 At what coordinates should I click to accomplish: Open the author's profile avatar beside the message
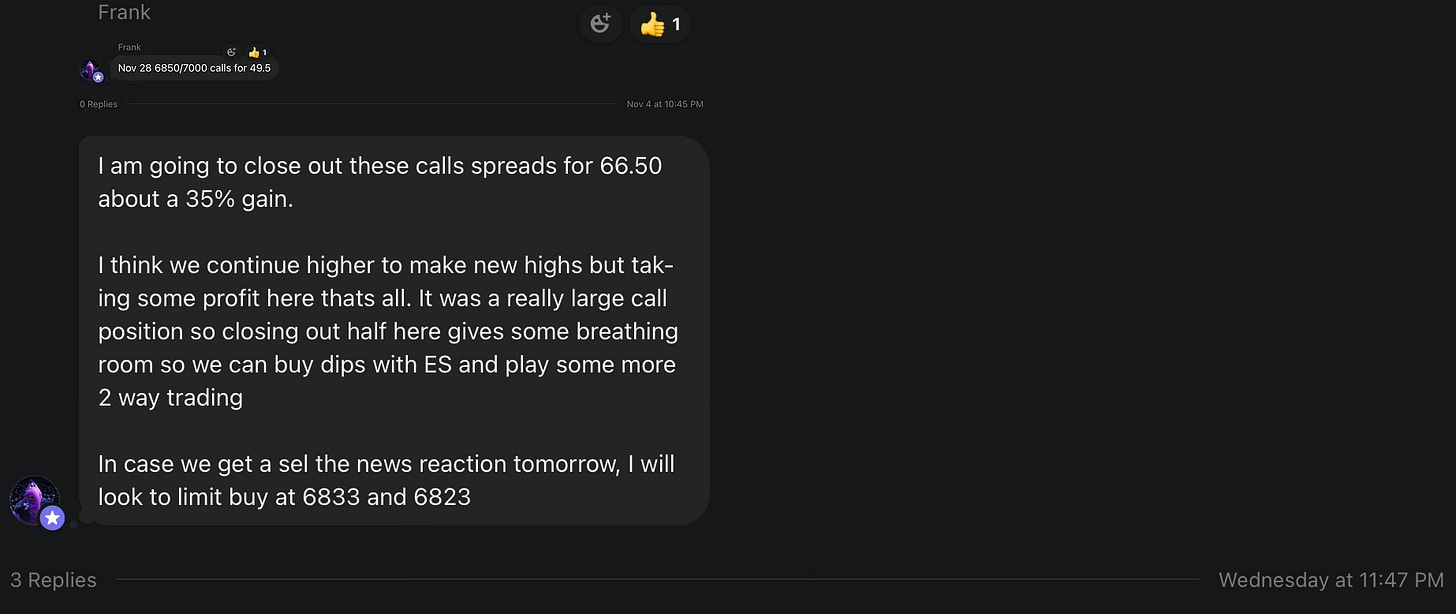35,500
